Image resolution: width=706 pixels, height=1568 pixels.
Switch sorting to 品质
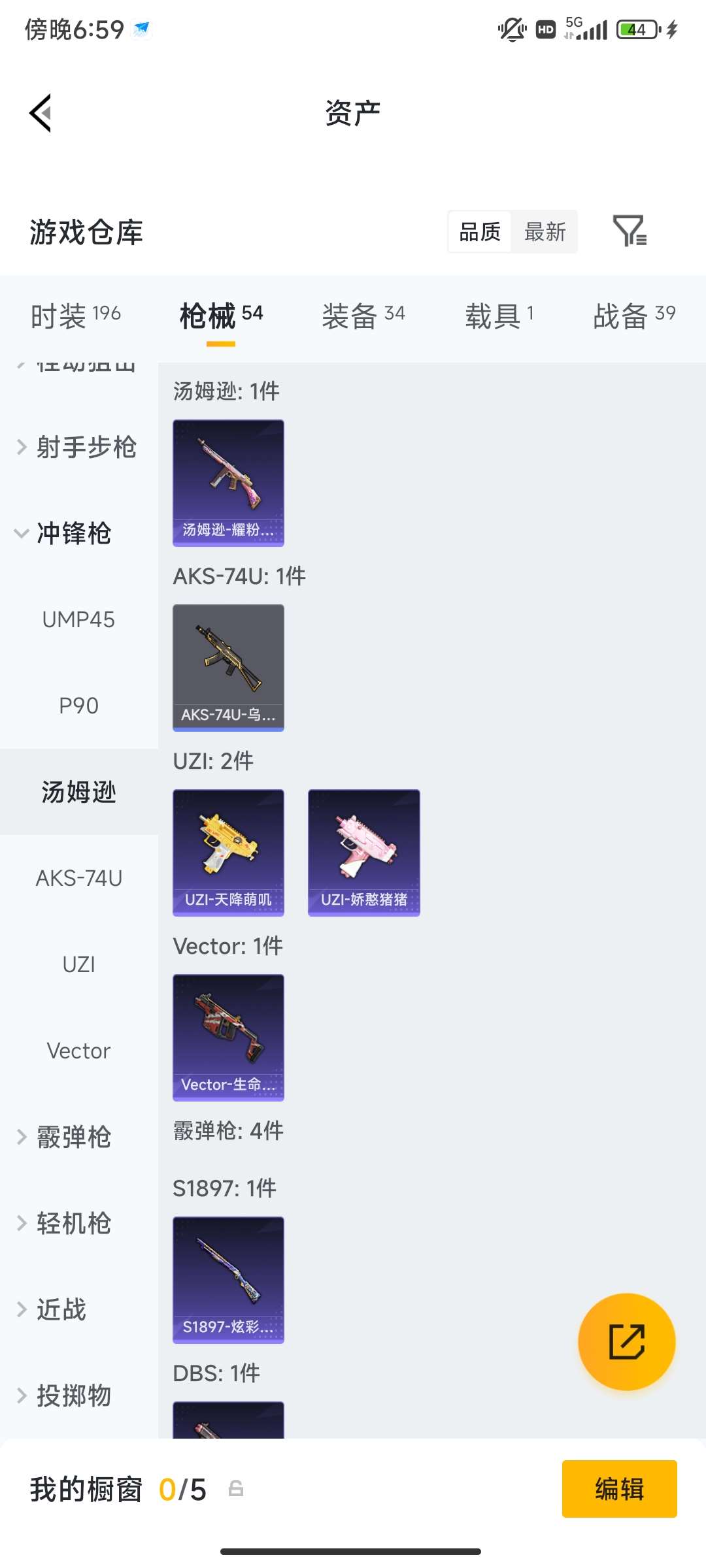click(x=479, y=232)
